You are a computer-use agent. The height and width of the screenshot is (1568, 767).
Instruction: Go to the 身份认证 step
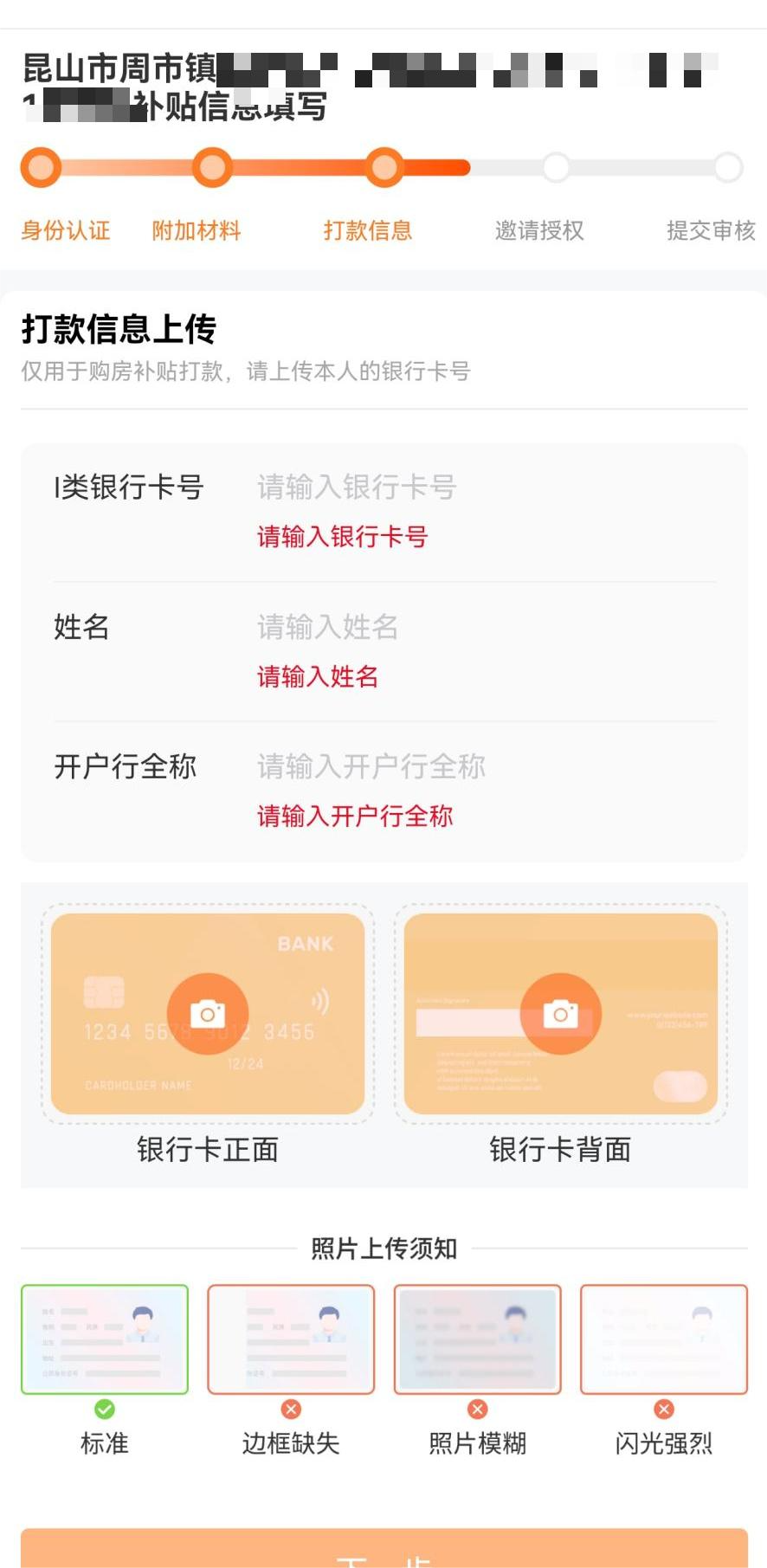coord(65,230)
